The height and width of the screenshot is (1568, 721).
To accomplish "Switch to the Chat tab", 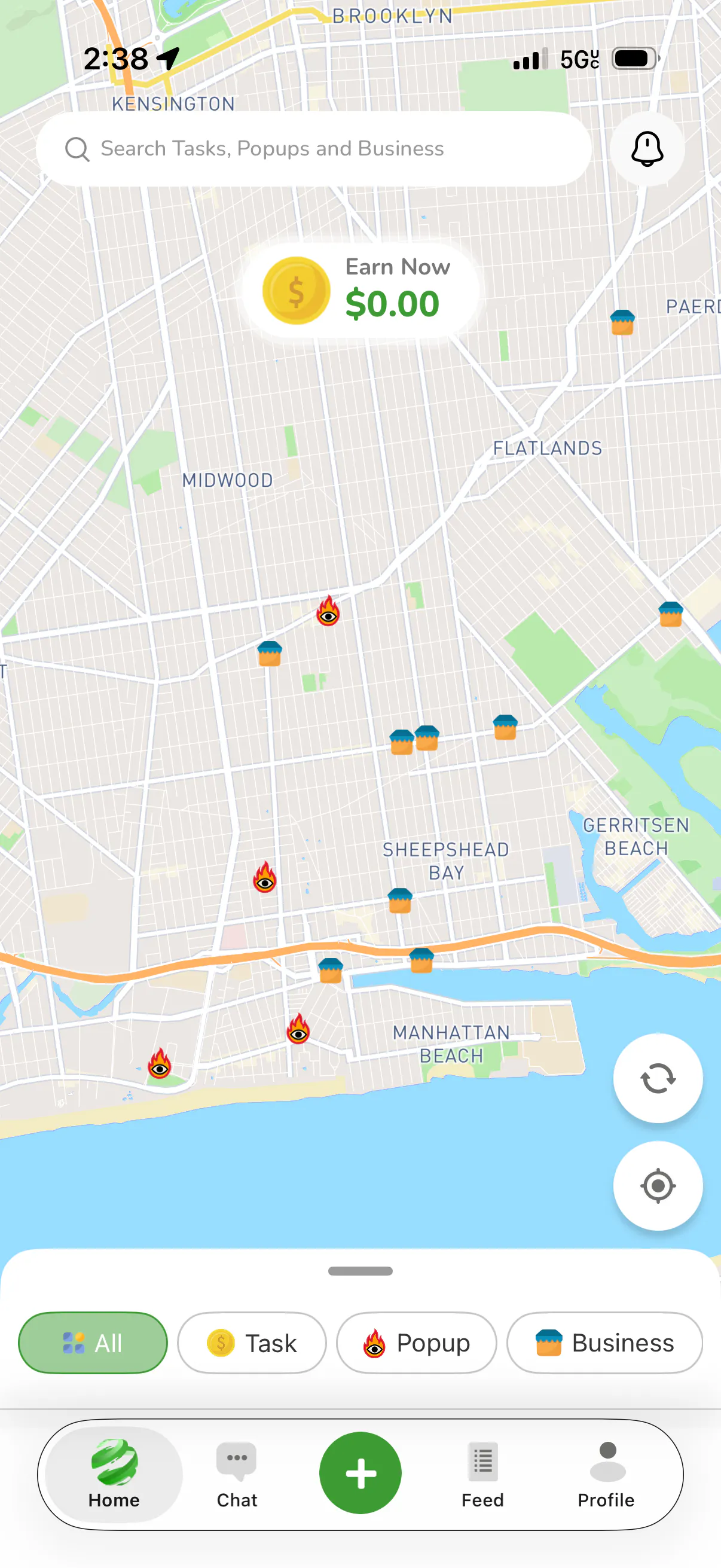I will [237, 1474].
